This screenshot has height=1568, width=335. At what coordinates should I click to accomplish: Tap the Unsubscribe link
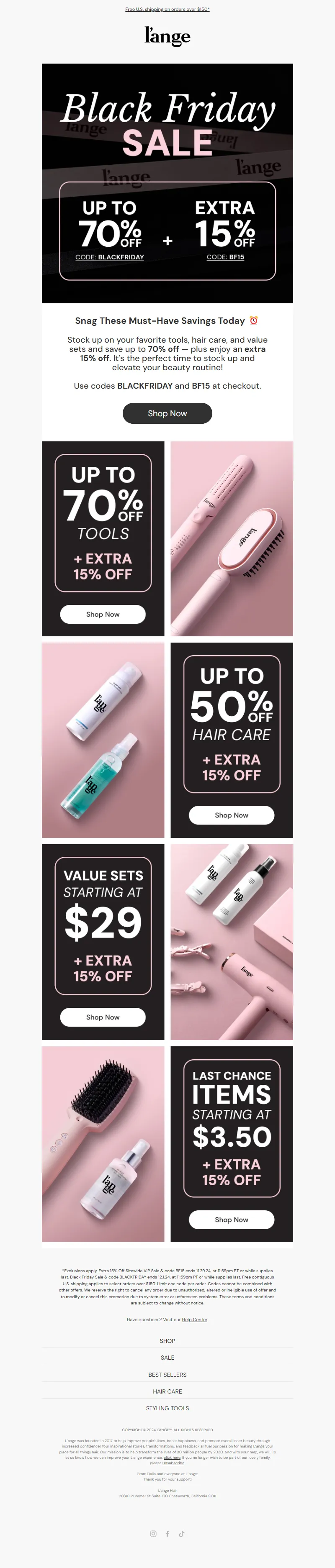point(173,1463)
